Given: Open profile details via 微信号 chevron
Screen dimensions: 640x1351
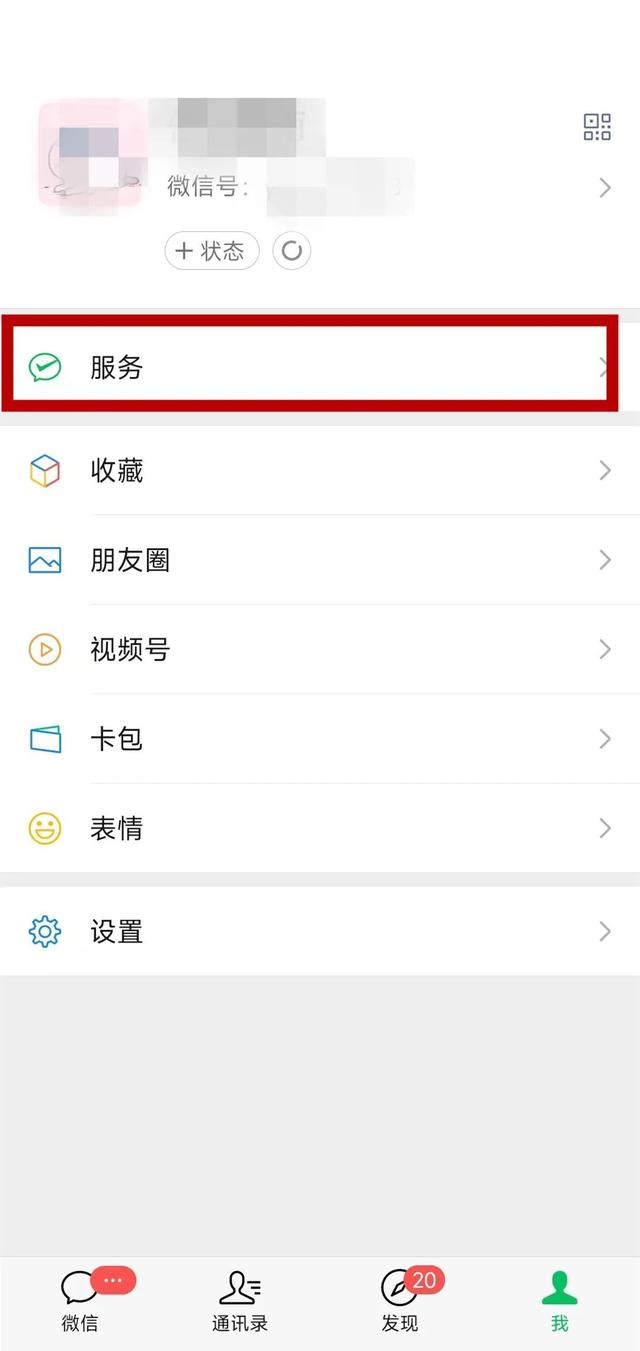Looking at the screenshot, I should click(604, 188).
